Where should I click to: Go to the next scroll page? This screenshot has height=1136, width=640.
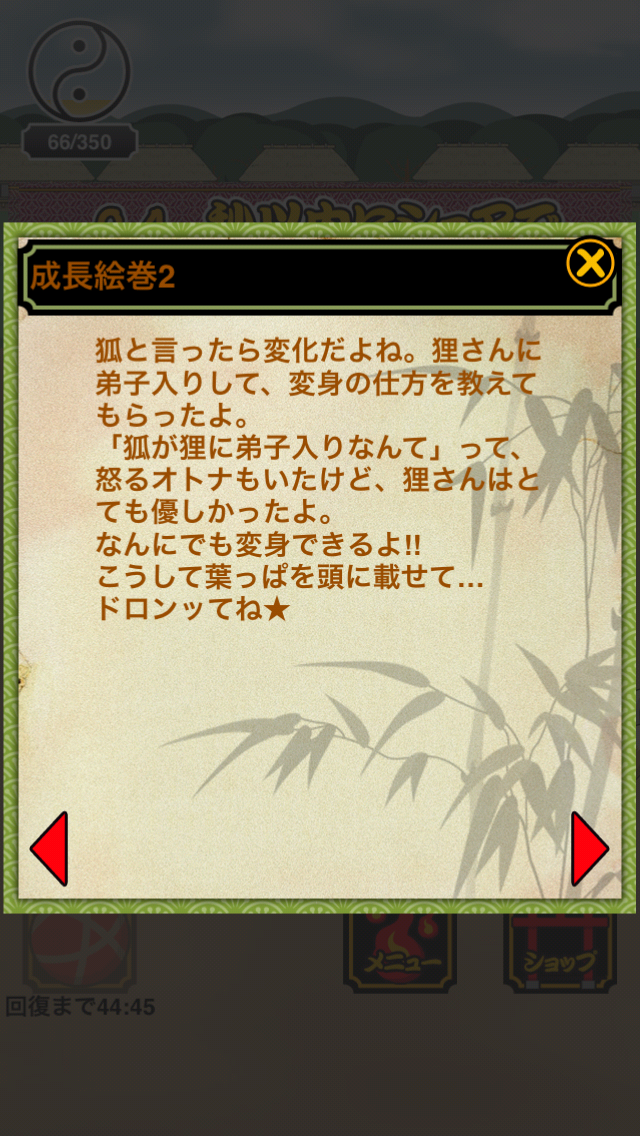[589, 848]
